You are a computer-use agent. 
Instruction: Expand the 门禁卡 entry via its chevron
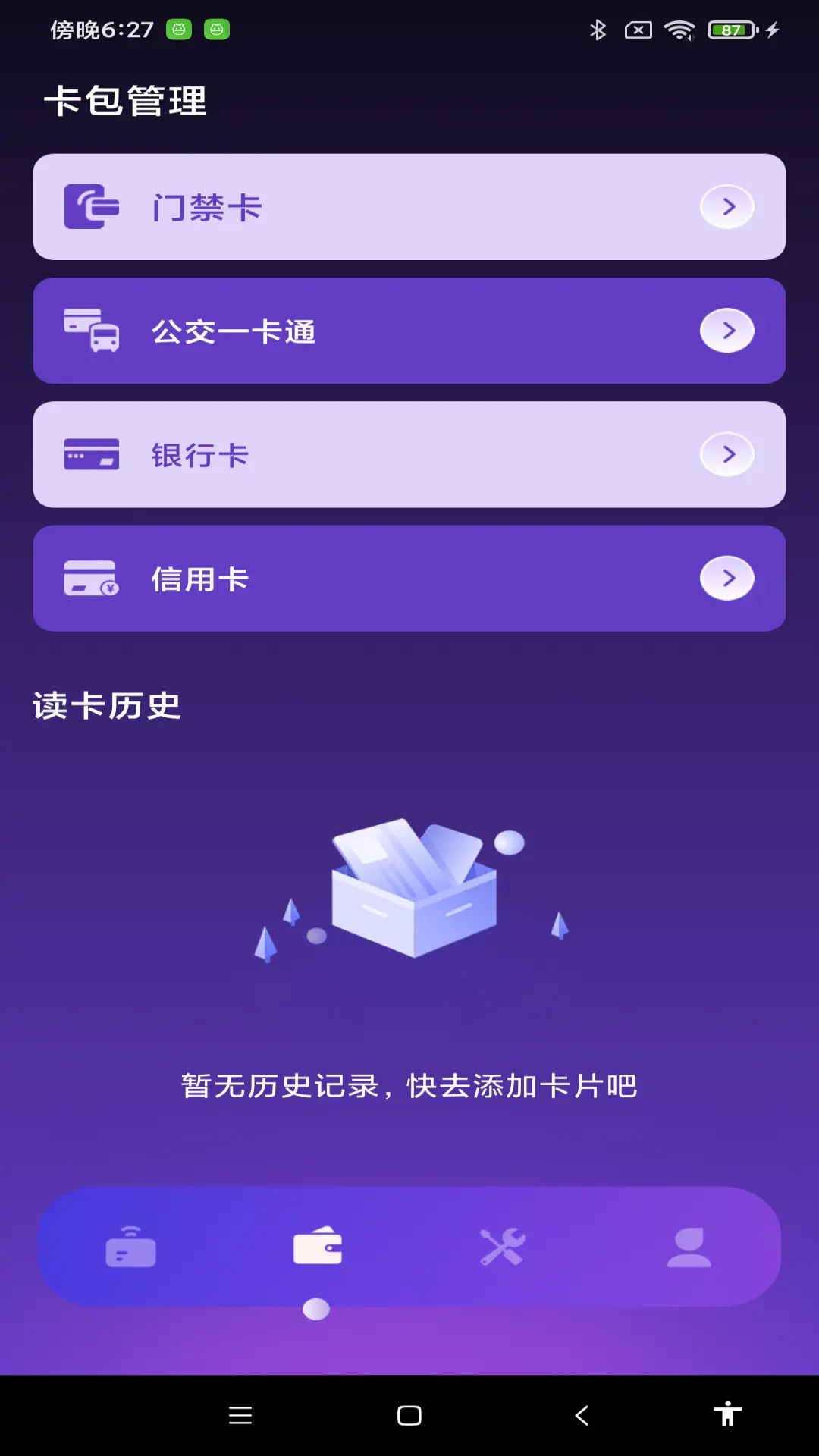click(x=726, y=206)
